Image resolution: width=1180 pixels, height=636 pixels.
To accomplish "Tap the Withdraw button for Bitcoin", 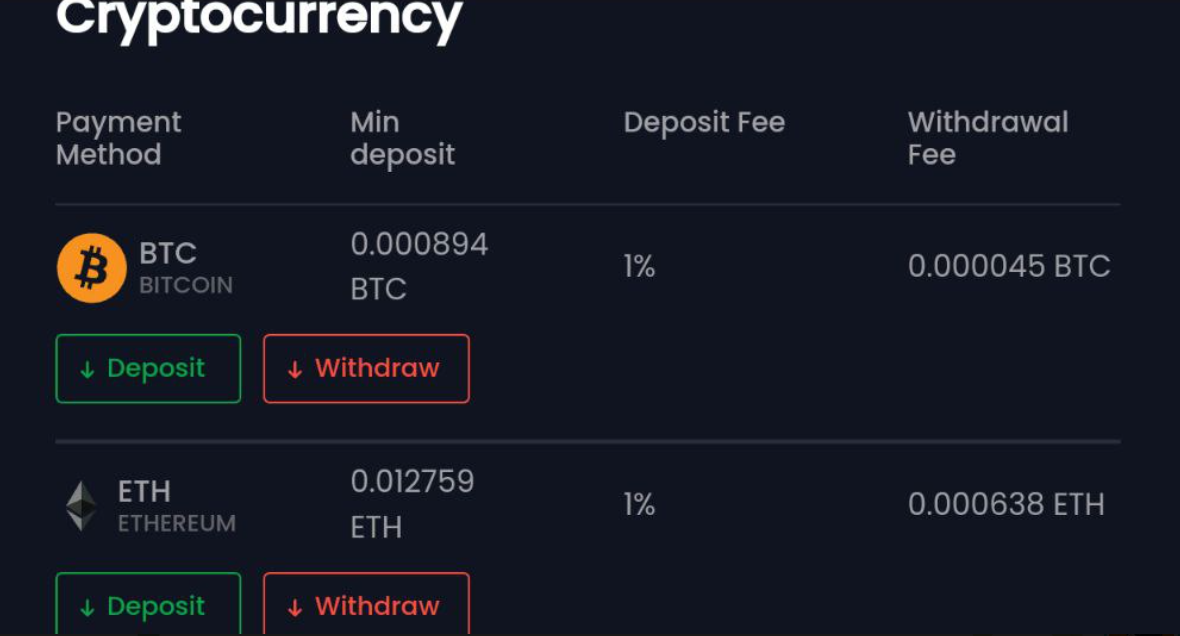I will coord(366,368).
